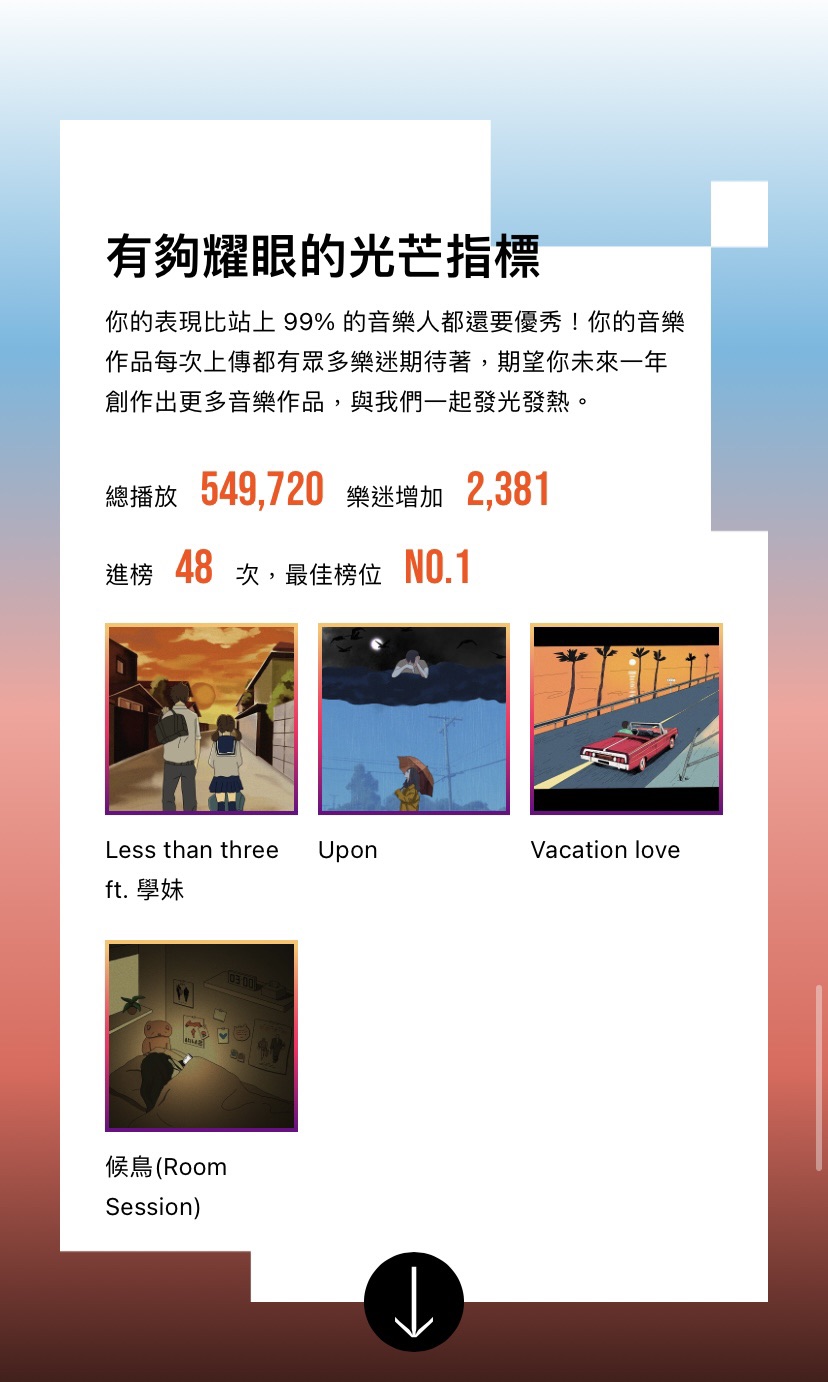Open 候鳥(Room Session) song cover
Viewport: 828px width, 1382px height.
click(x=201, y=1035)
